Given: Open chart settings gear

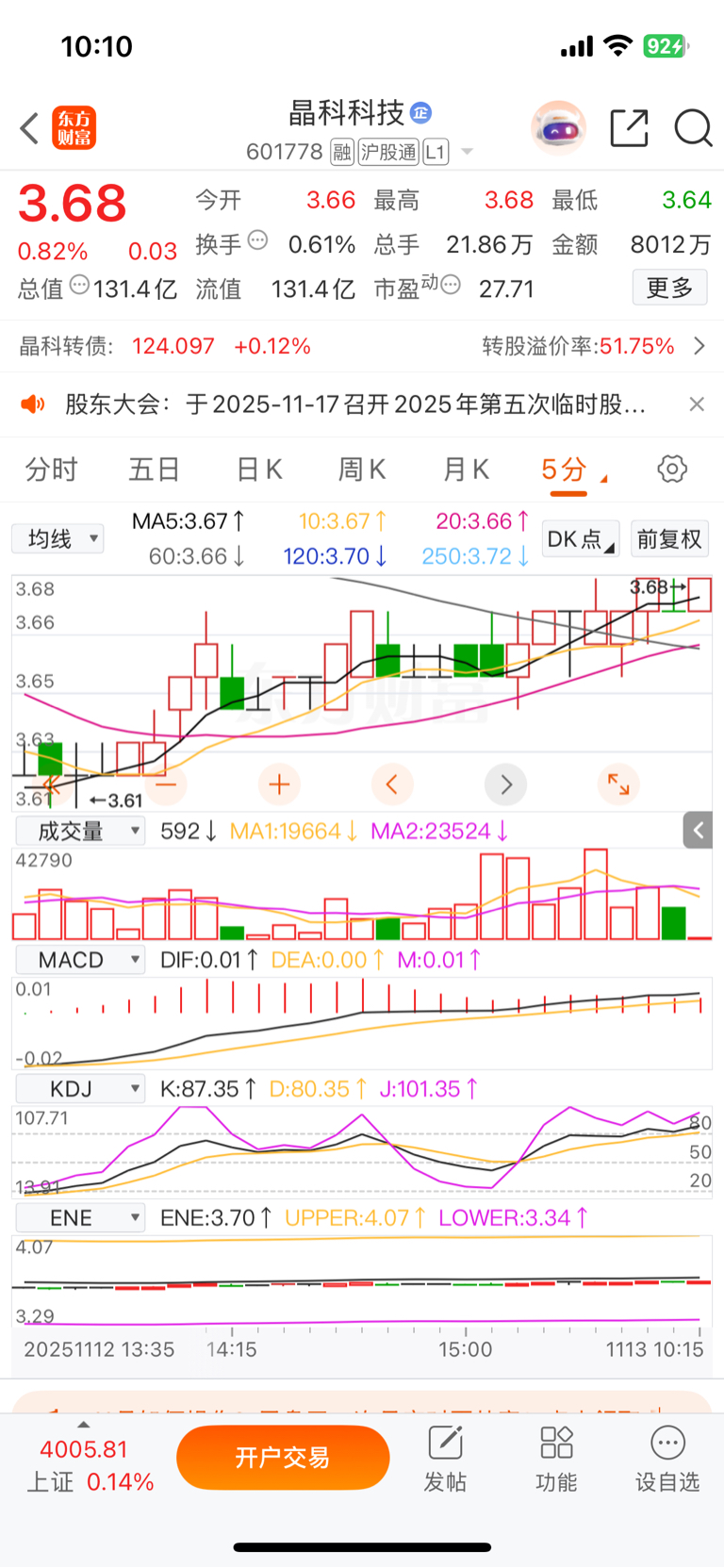Looking at the screenshot, I should [672, 469].
